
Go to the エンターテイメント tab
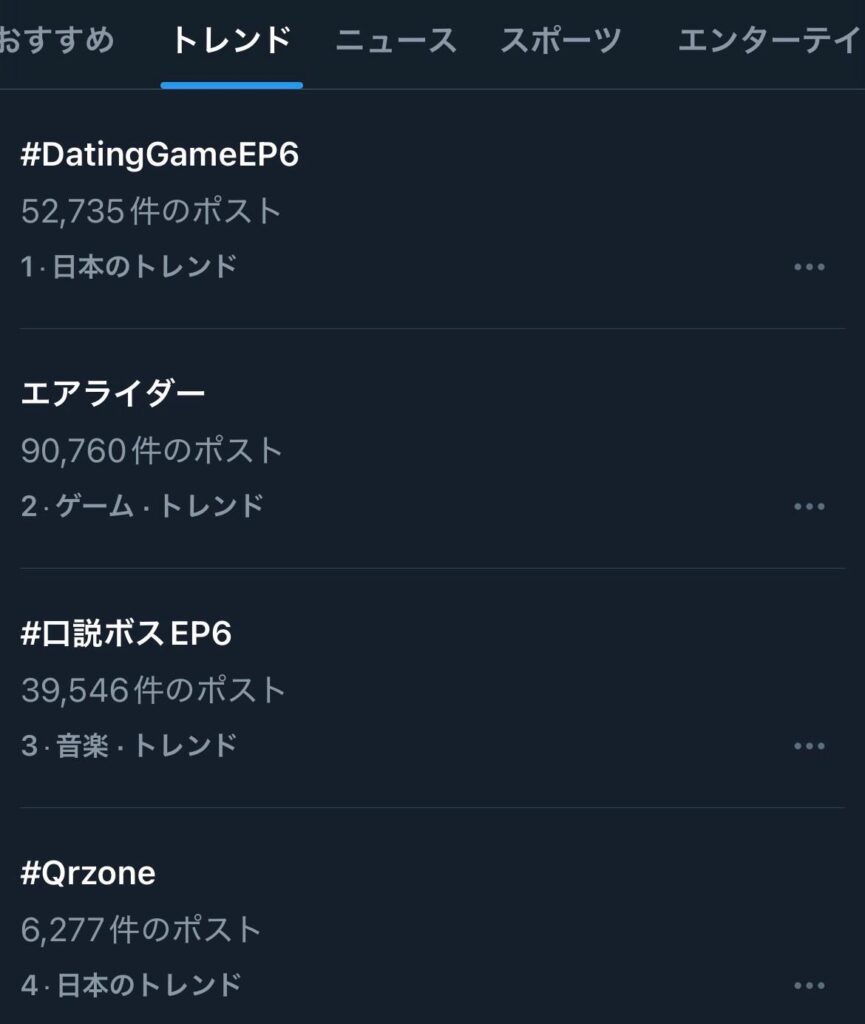(x=768, y=41)
